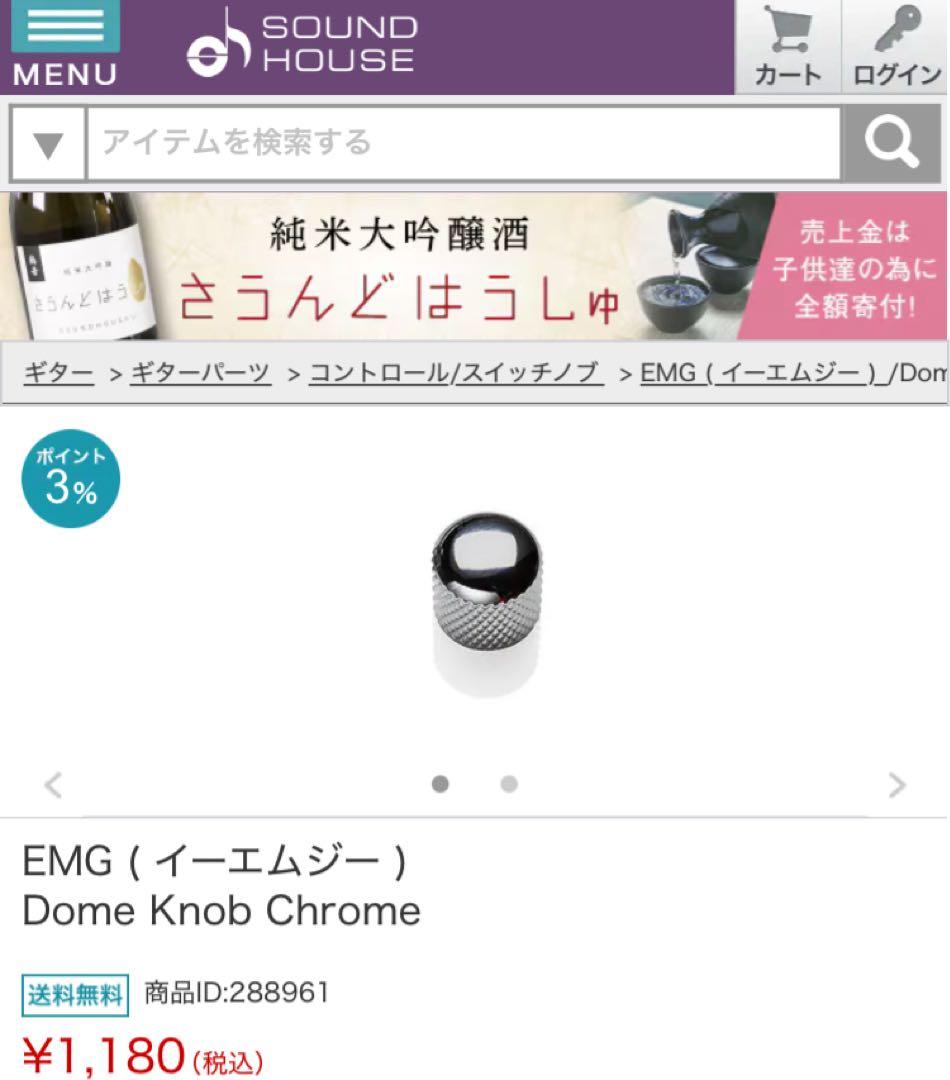The height and width of the screenshot is (1080, 950).
Task: Go back with the left carousel arrow
Action: [53, 783]
